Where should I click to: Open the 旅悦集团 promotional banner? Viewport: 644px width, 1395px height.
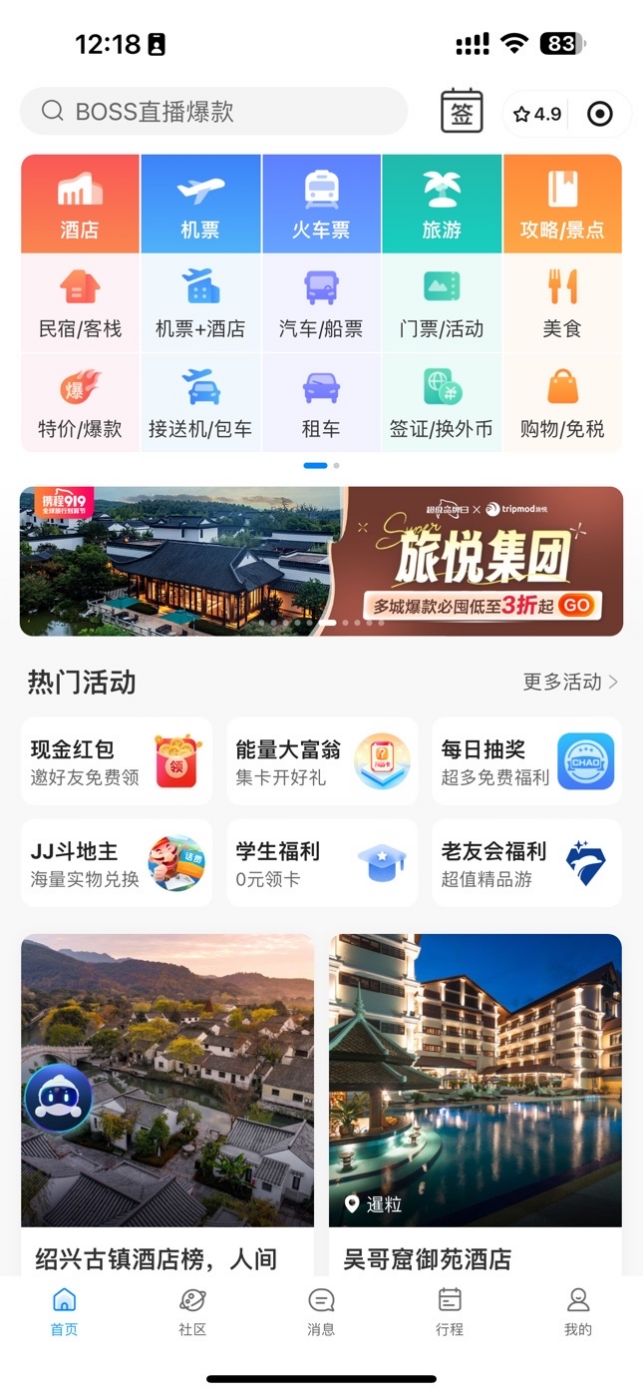point(321,562)
